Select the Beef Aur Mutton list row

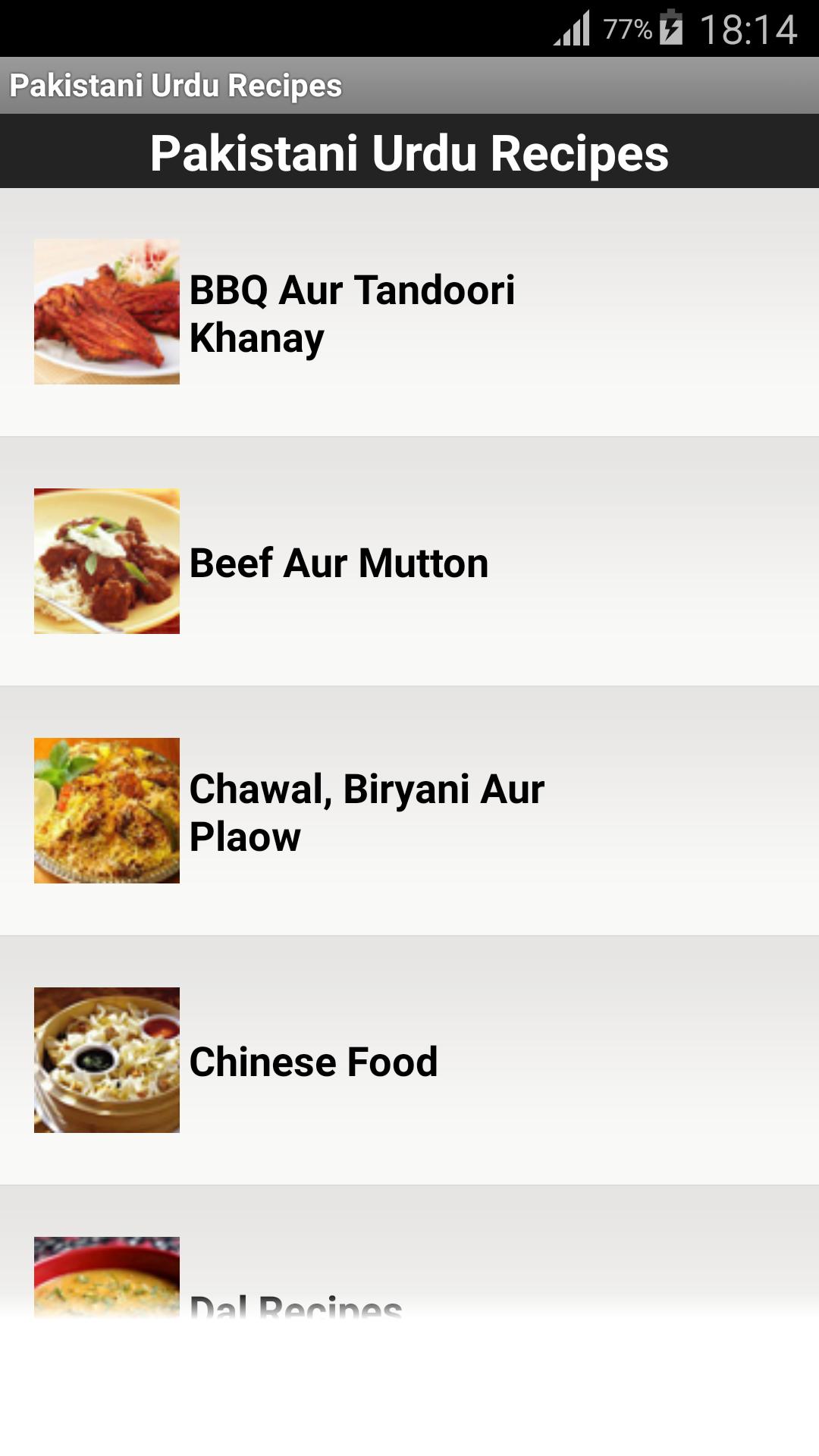pos(409,563)
